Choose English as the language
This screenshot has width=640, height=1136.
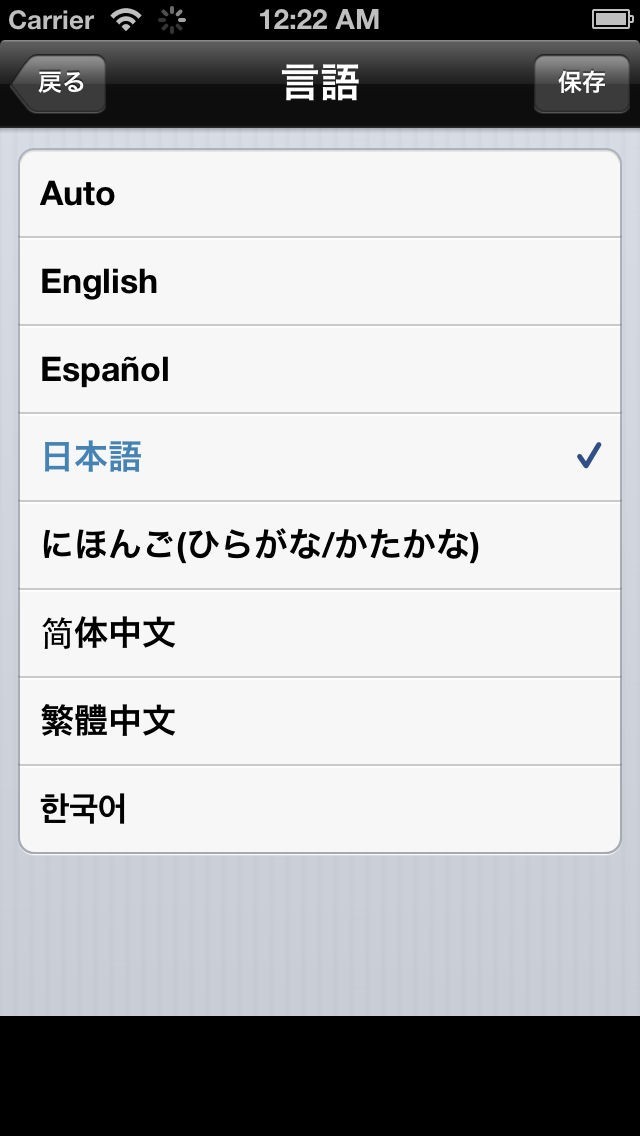pos(320,281)
